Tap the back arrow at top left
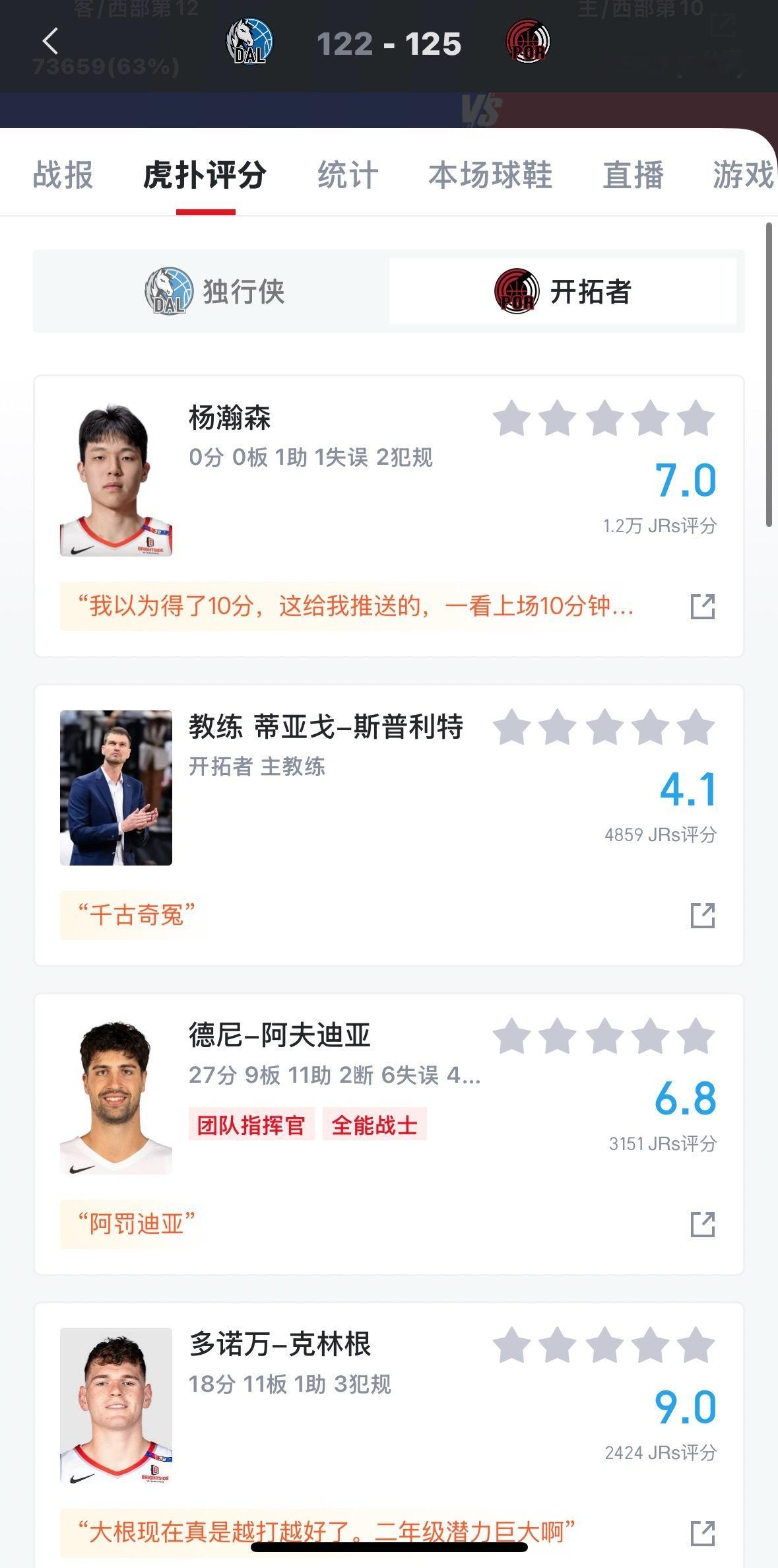The height and width of the screenshot is (1568, 778). click(48, 41)
